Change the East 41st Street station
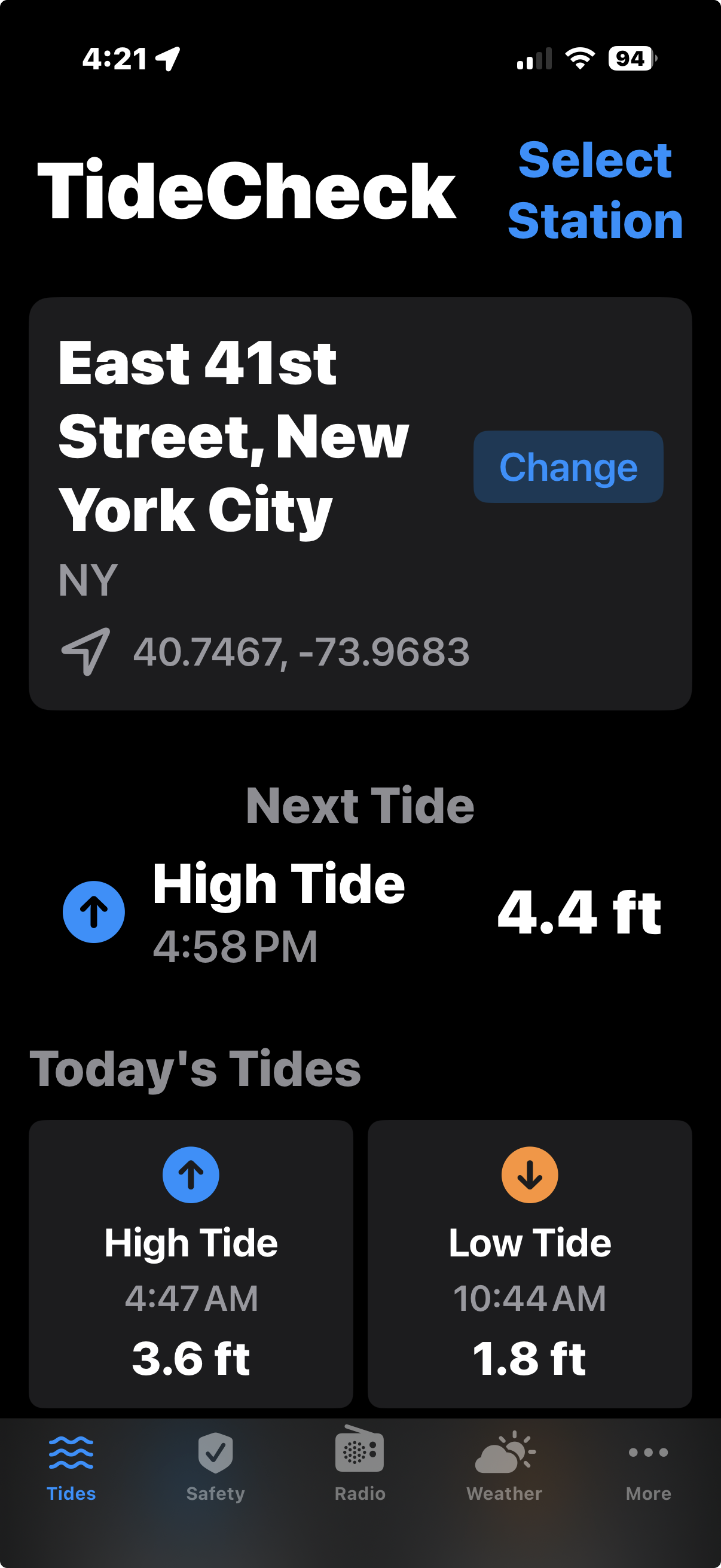The width and height of the screenshot is (721, 1568). [568, 467]
